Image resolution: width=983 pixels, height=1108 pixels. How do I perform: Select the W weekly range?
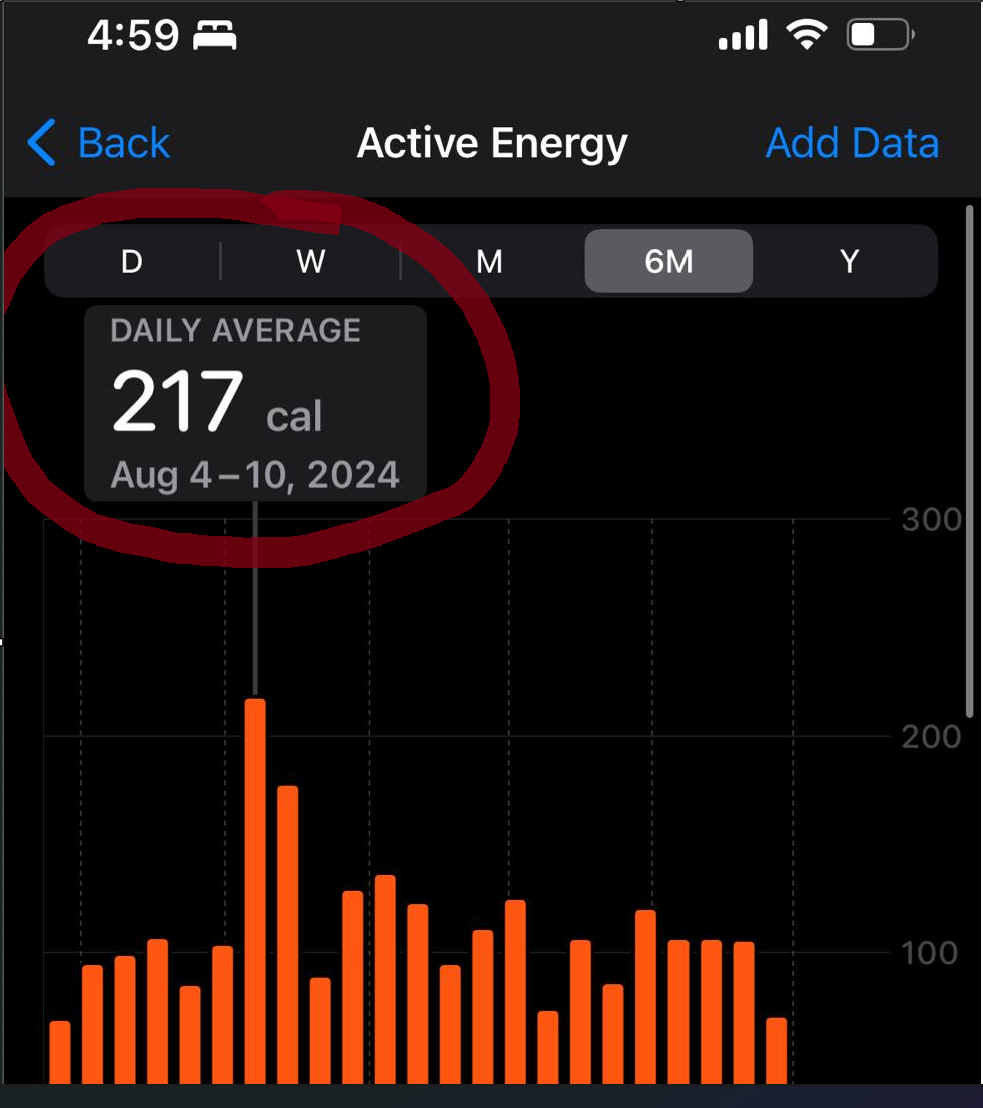310,262
